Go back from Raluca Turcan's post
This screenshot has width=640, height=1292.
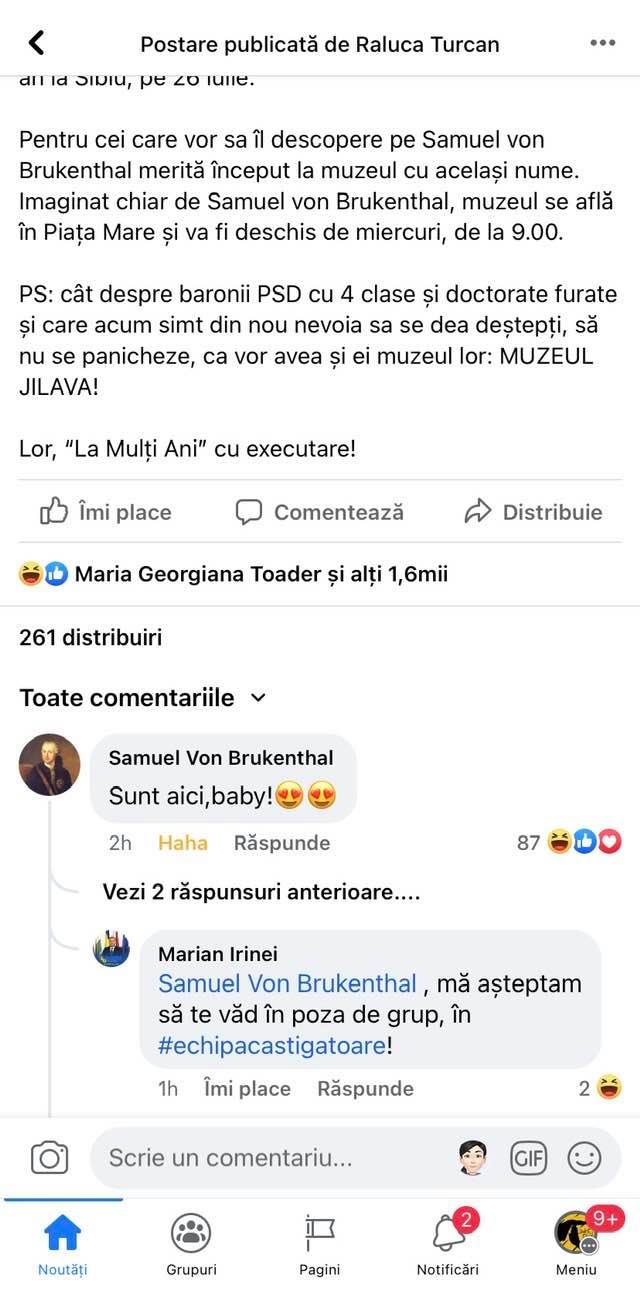point(36,43)
